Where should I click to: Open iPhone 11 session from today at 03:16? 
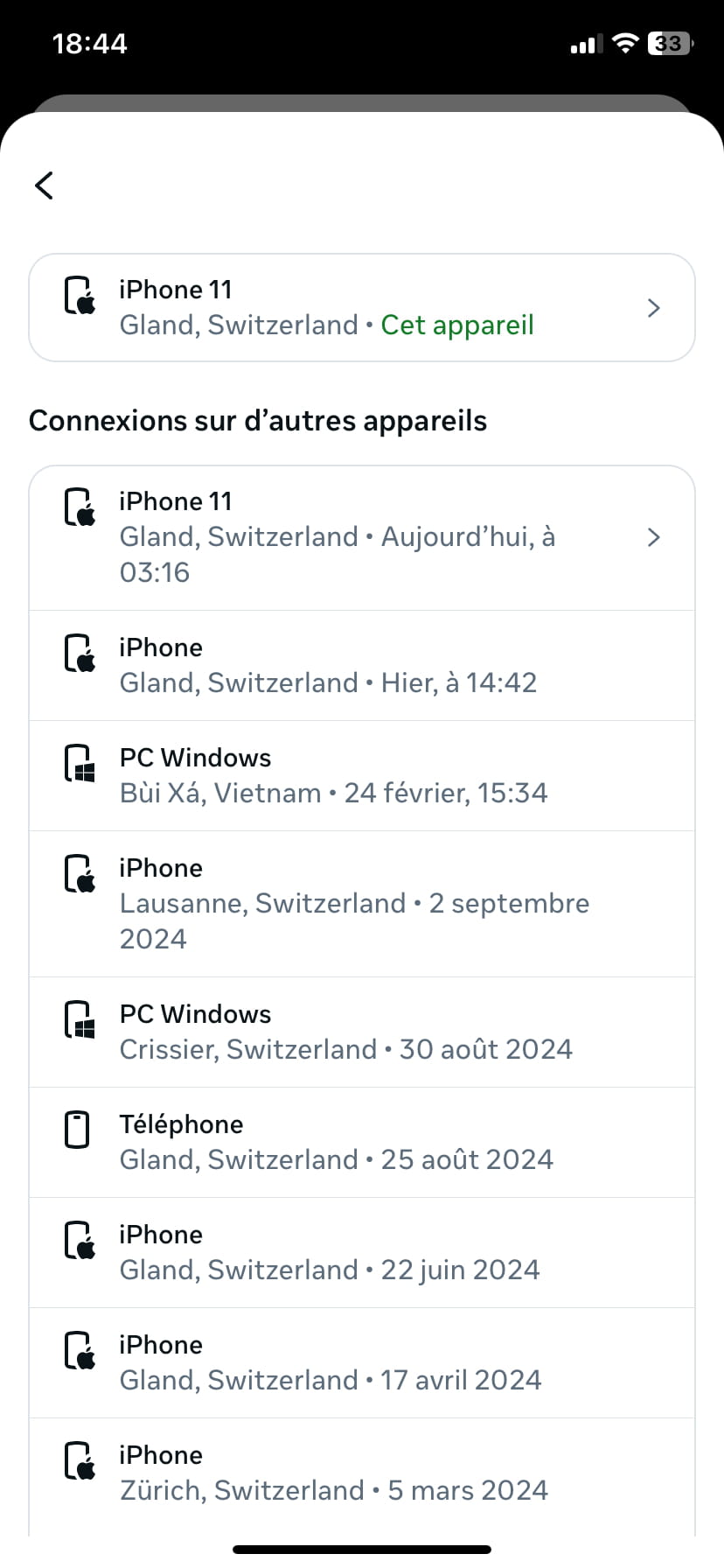click(x=362, y=537)
